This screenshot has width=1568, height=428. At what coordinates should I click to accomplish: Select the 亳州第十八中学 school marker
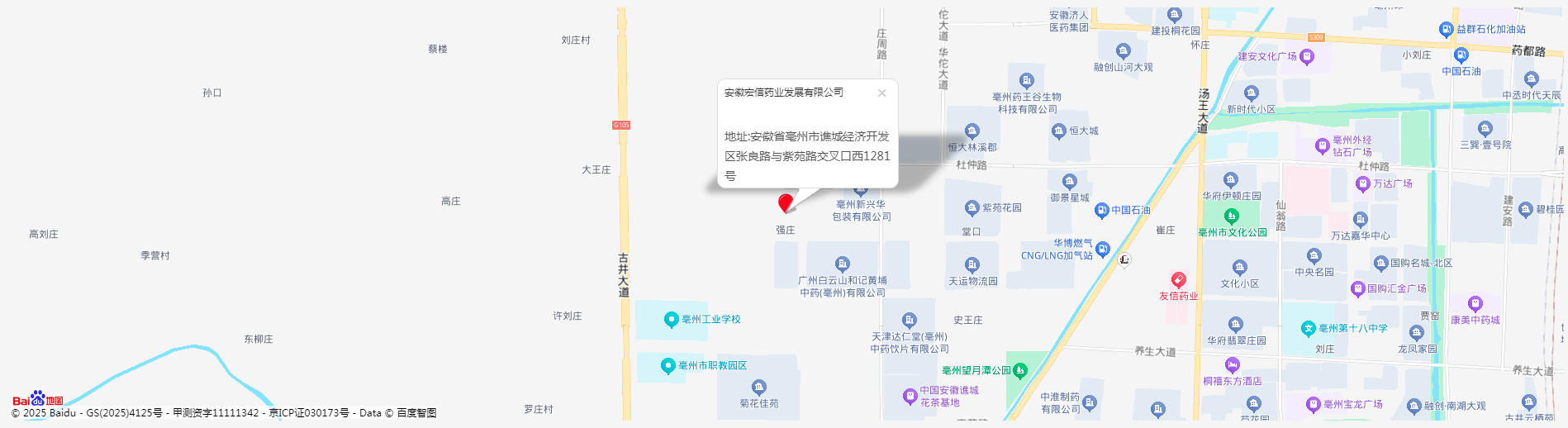1309,328
